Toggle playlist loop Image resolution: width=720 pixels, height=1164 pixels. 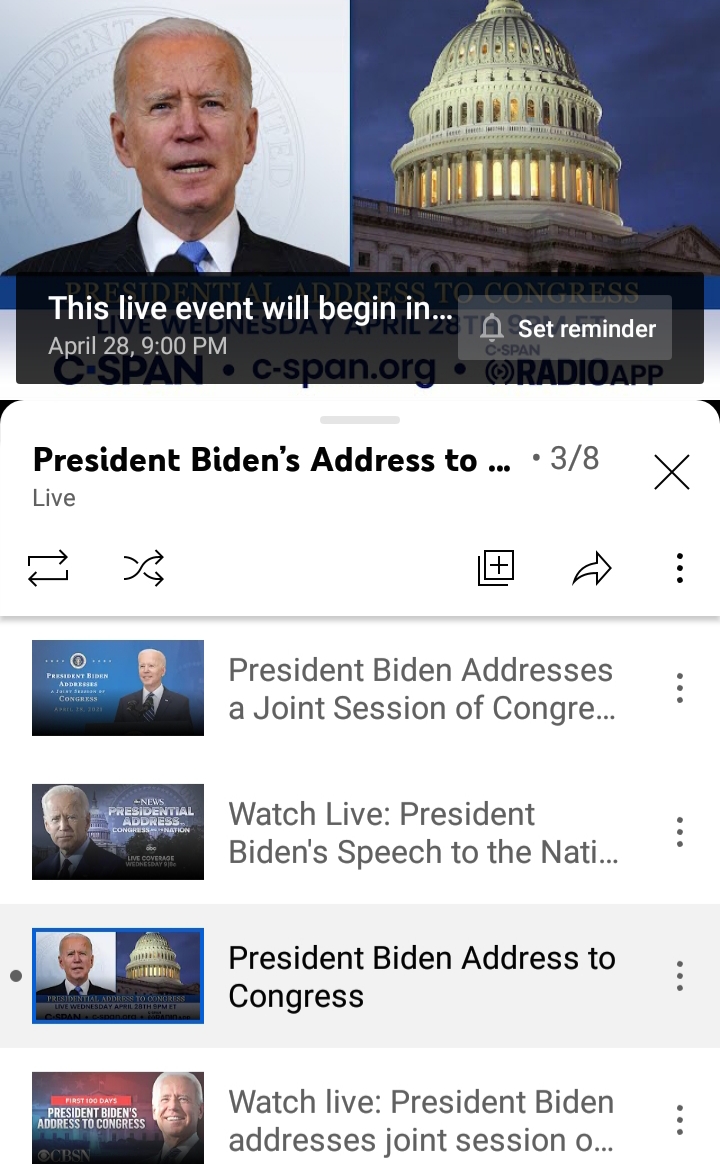tap(48, 568)
